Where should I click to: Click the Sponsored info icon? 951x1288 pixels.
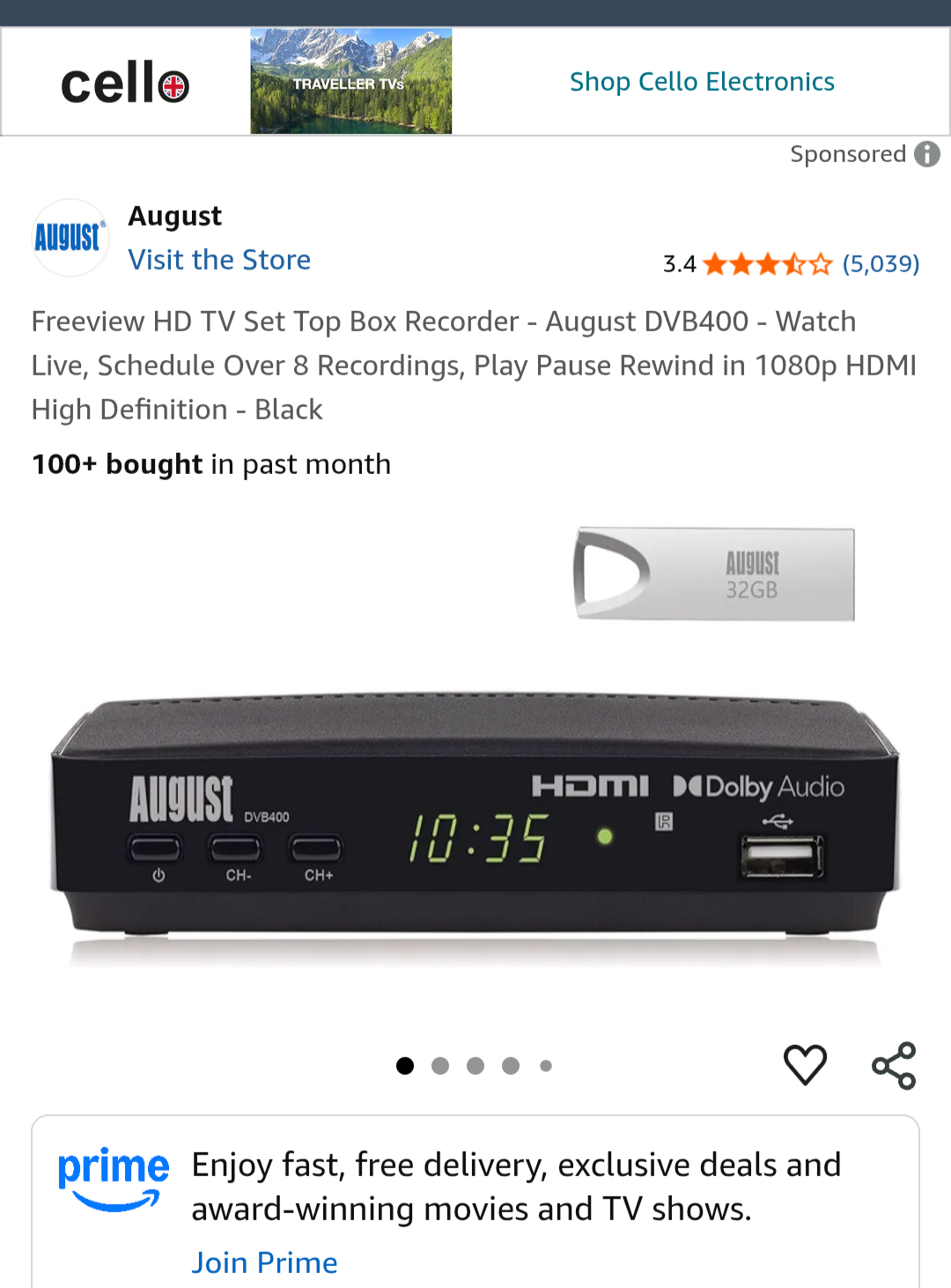(x=926, y=154)
